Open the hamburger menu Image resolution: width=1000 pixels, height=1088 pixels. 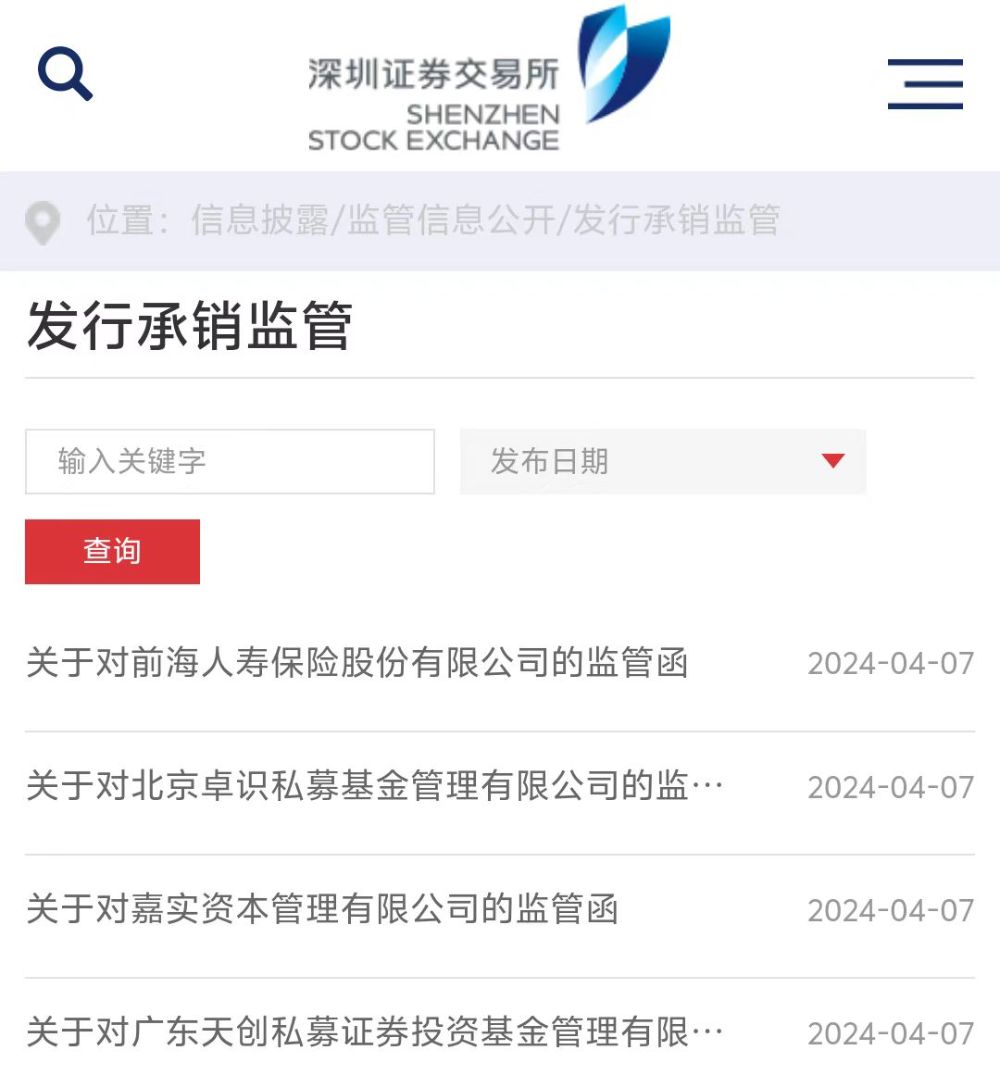[925, 83]
